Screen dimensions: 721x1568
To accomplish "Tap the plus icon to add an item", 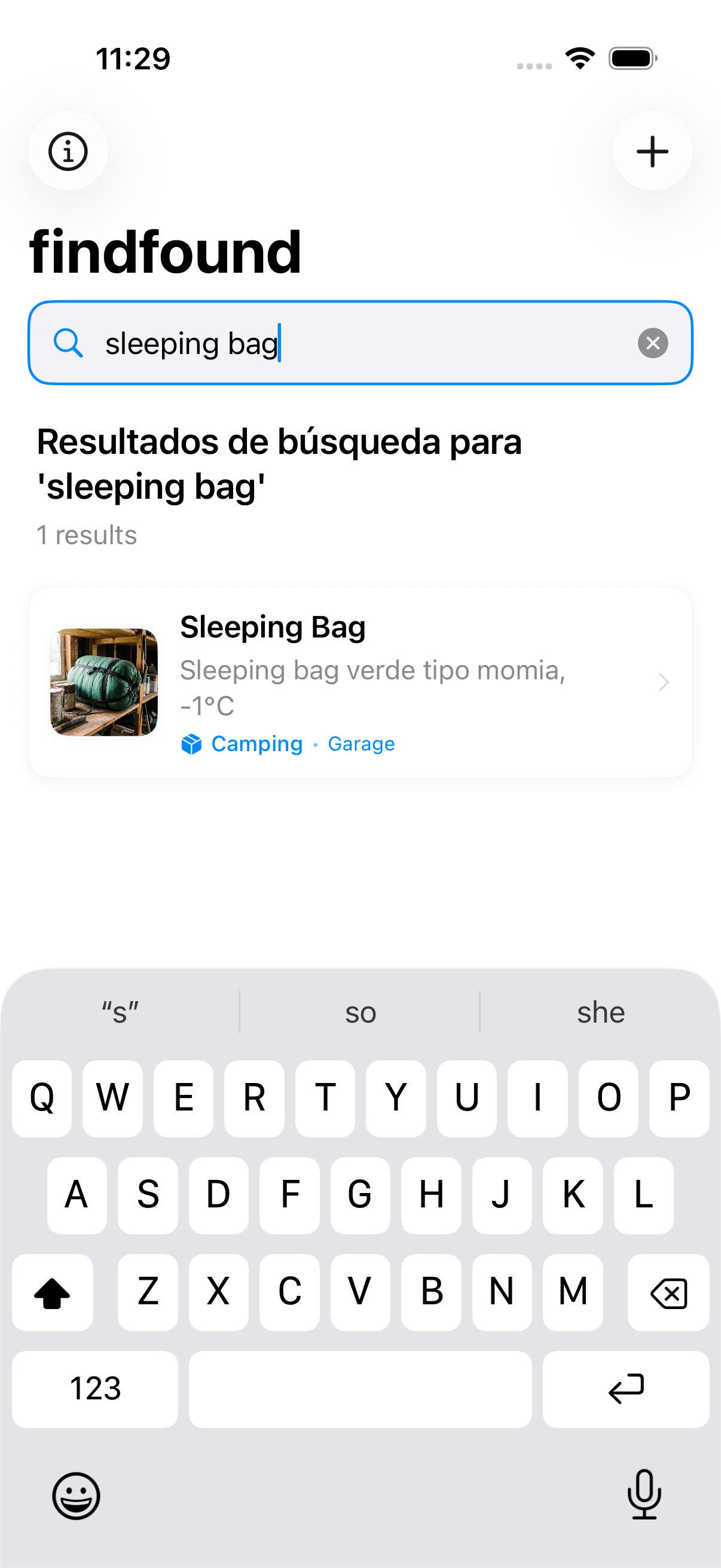I will point(652,151).
